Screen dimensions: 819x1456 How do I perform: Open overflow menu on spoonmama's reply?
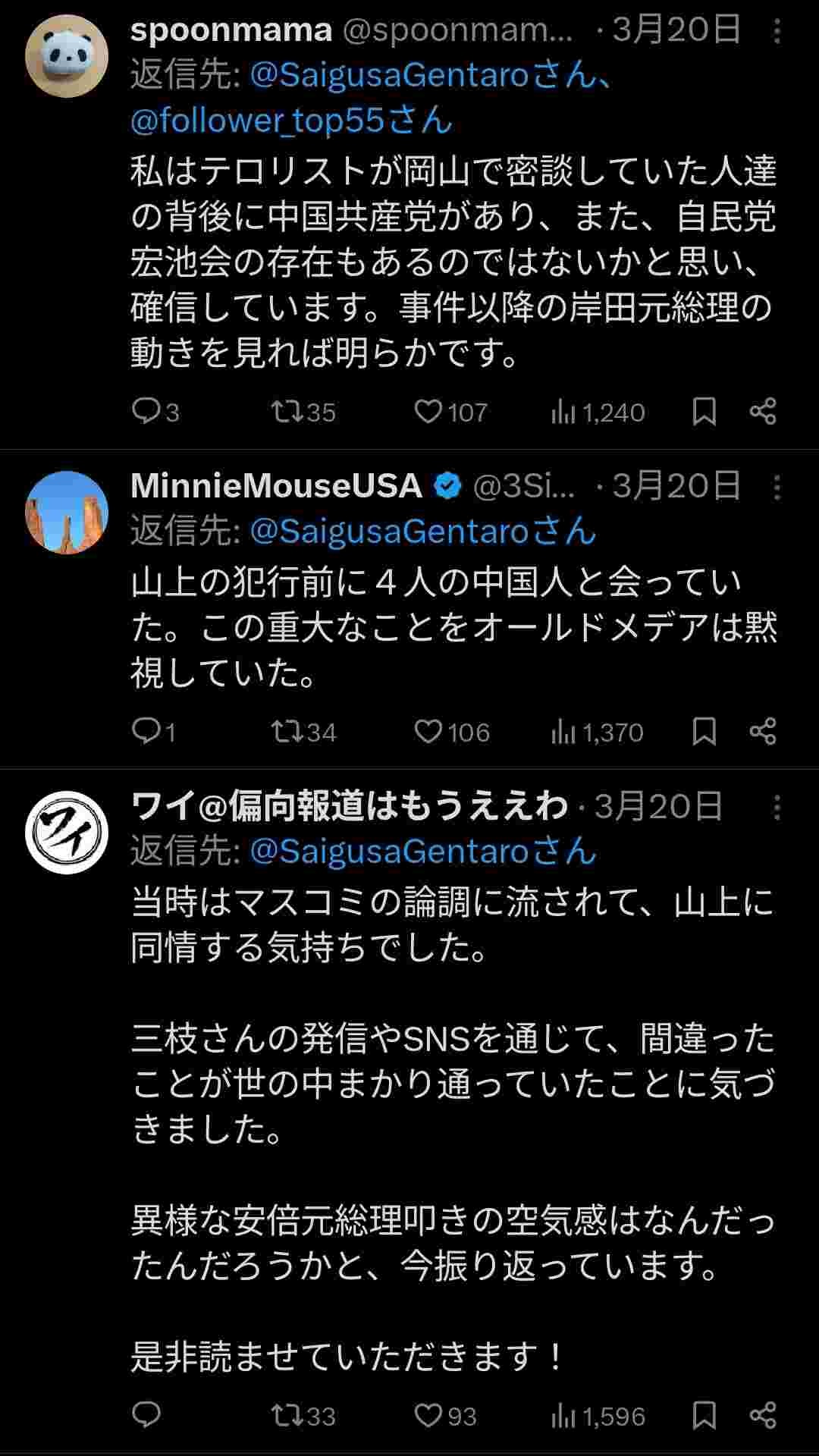pos(777,31)
